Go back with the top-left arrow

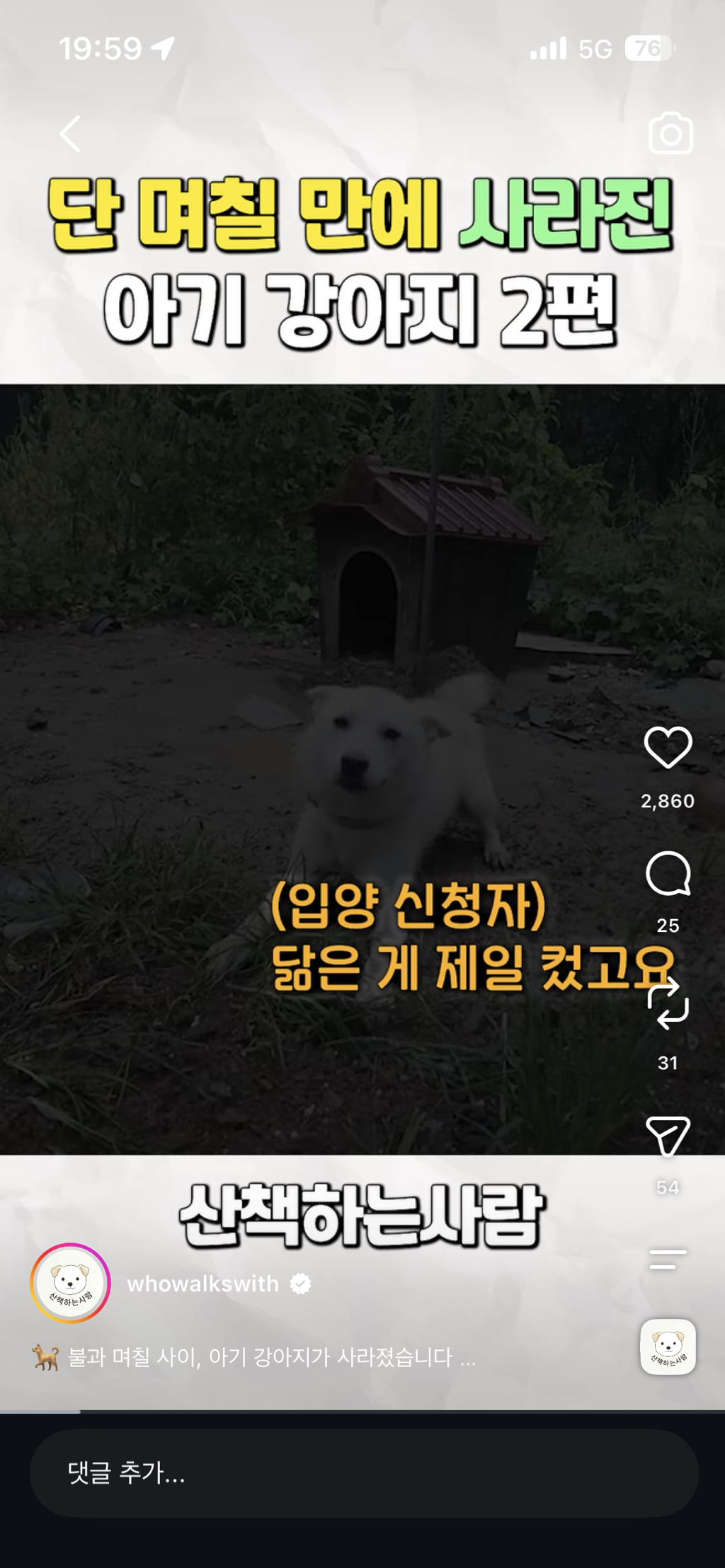pyautogui.click(x=70, y=134)
